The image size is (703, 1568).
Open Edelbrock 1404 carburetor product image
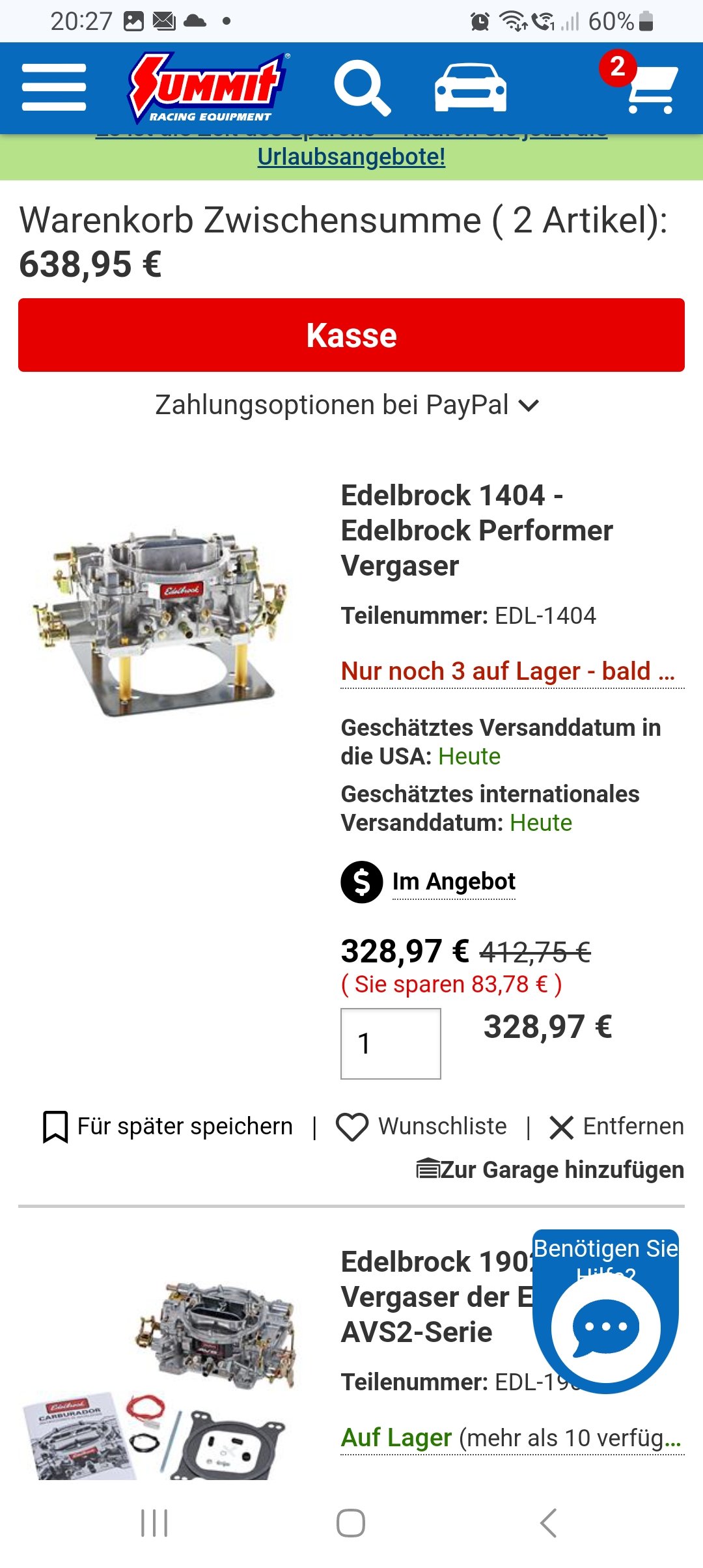[161, 622]
